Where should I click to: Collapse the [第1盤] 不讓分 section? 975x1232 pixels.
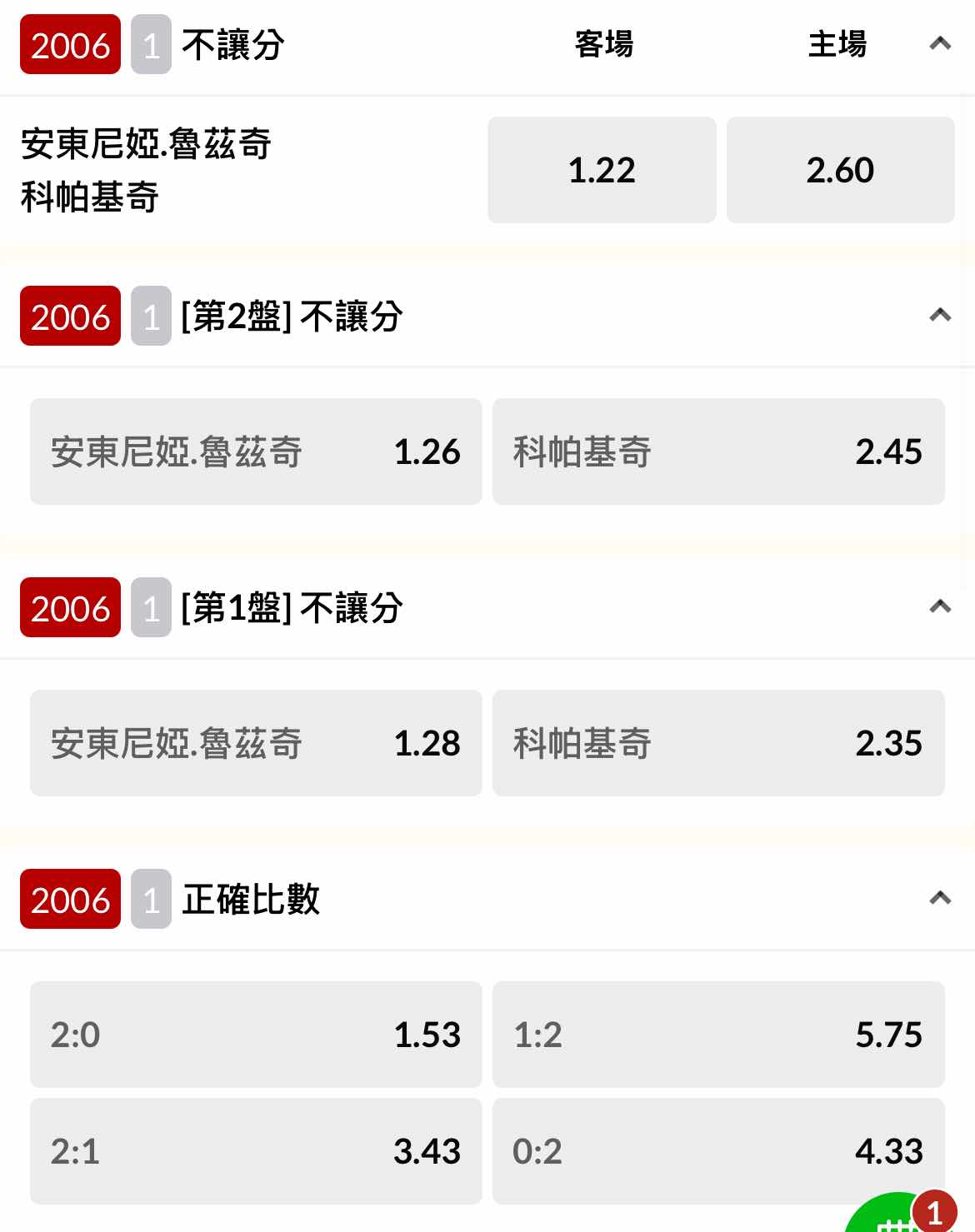940,606
